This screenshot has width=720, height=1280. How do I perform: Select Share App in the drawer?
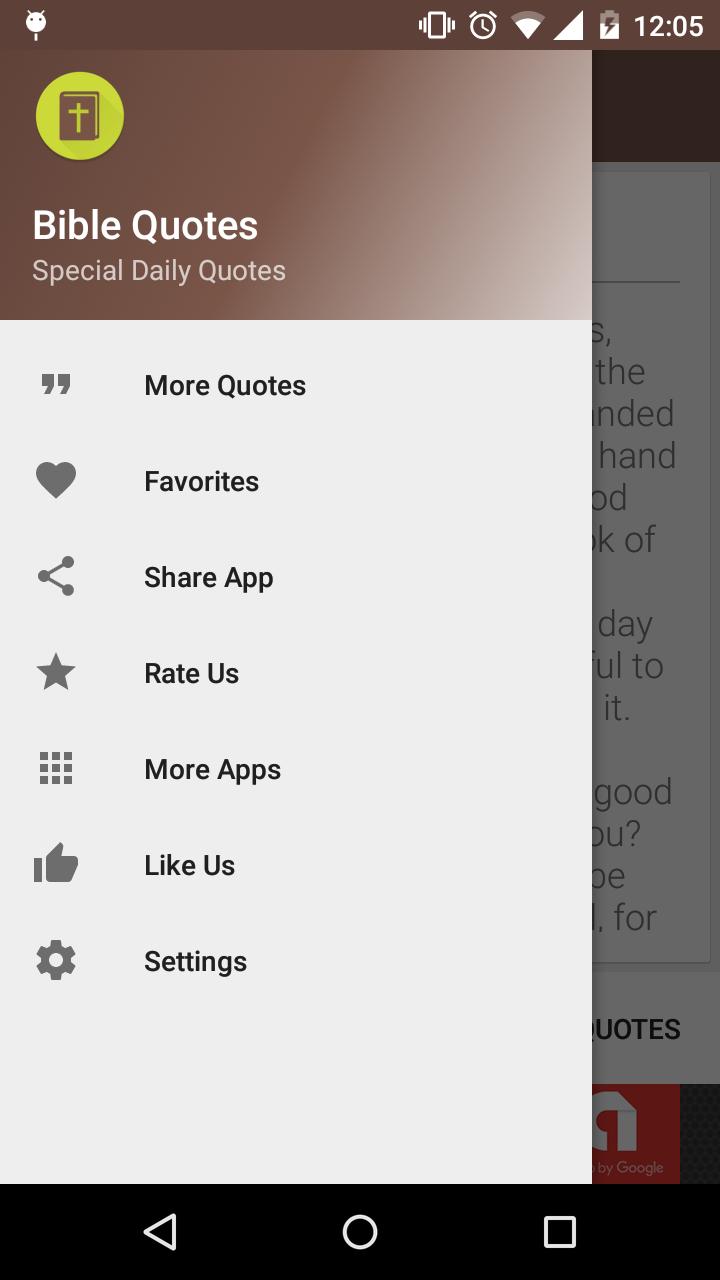click(208, 577)
